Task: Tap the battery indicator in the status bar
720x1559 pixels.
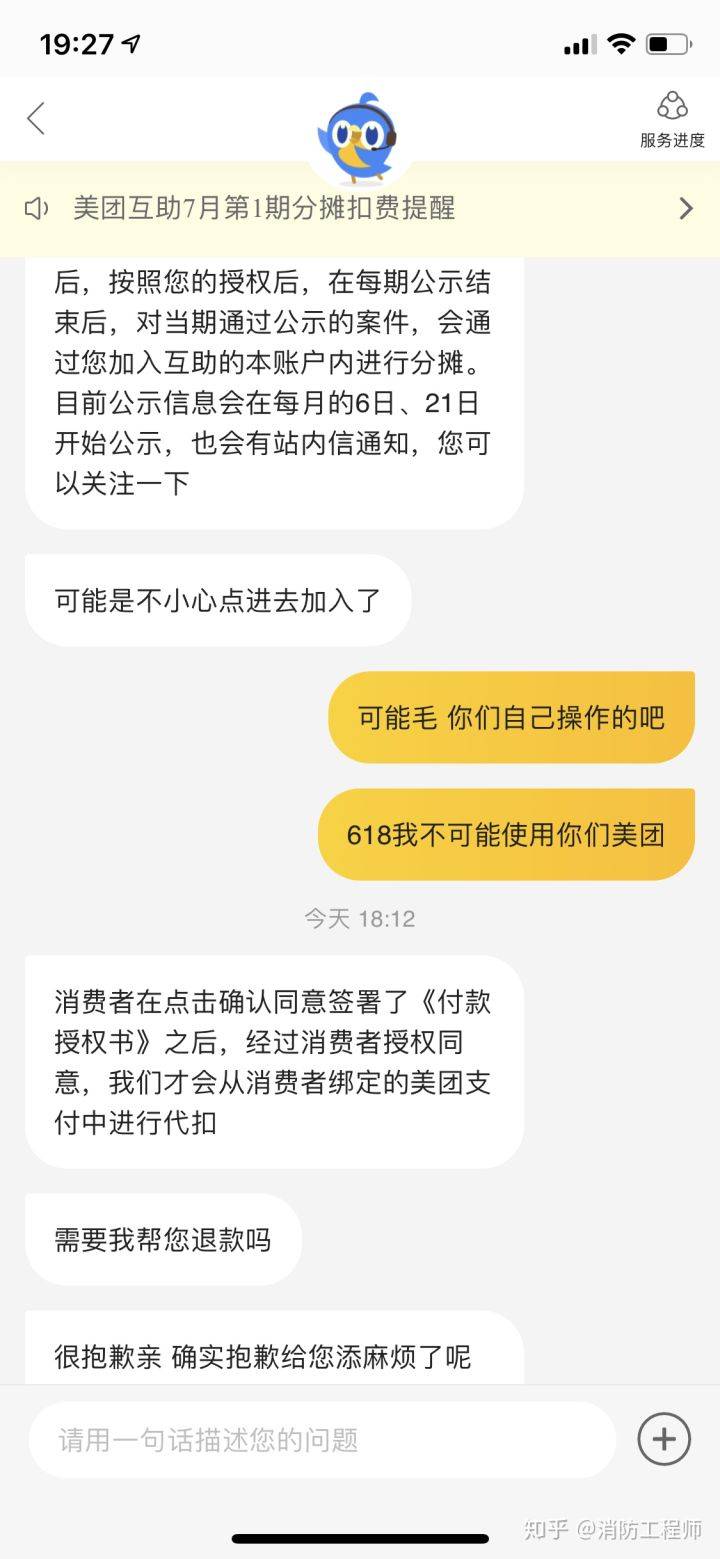Action: pos(668,44)
